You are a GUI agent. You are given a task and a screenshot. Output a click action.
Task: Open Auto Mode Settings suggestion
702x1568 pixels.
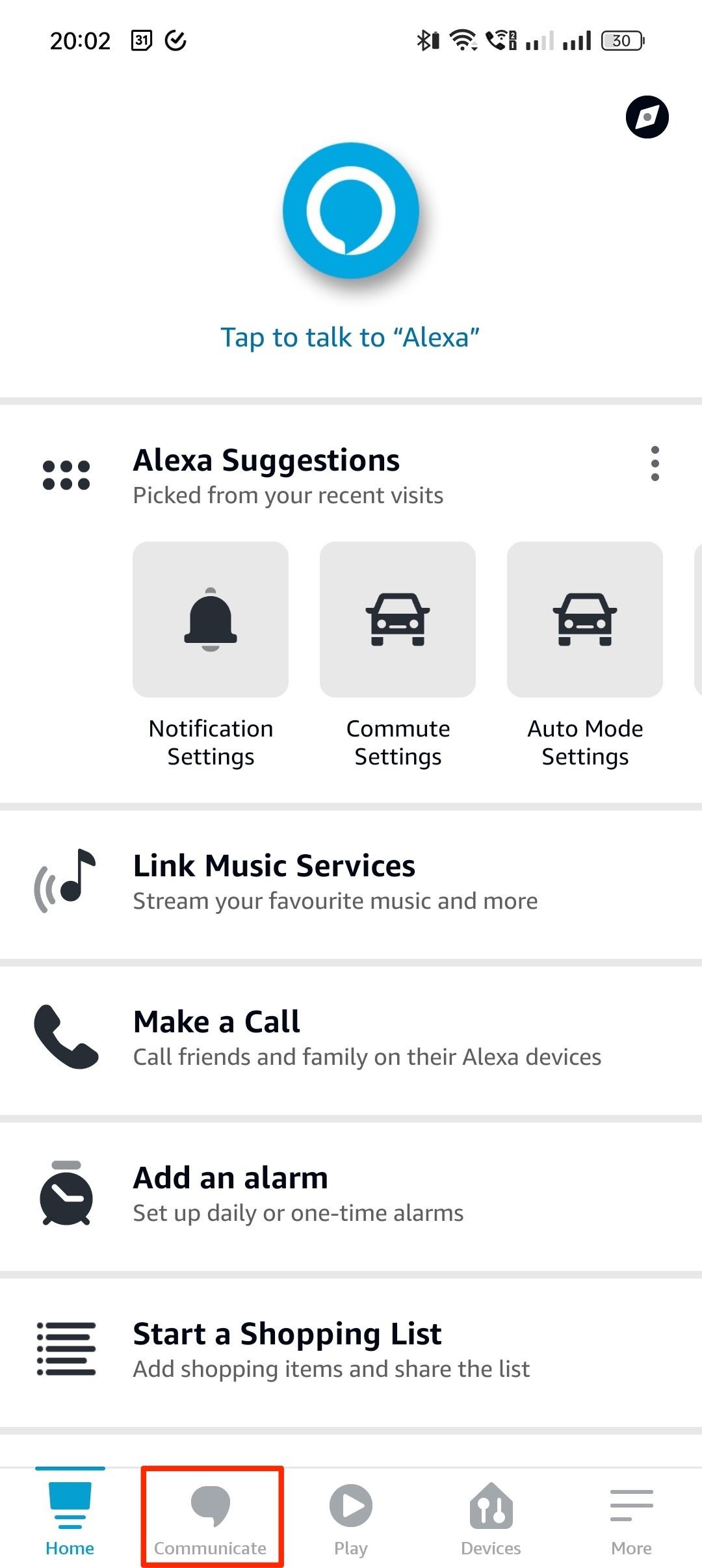pos(584,619)
